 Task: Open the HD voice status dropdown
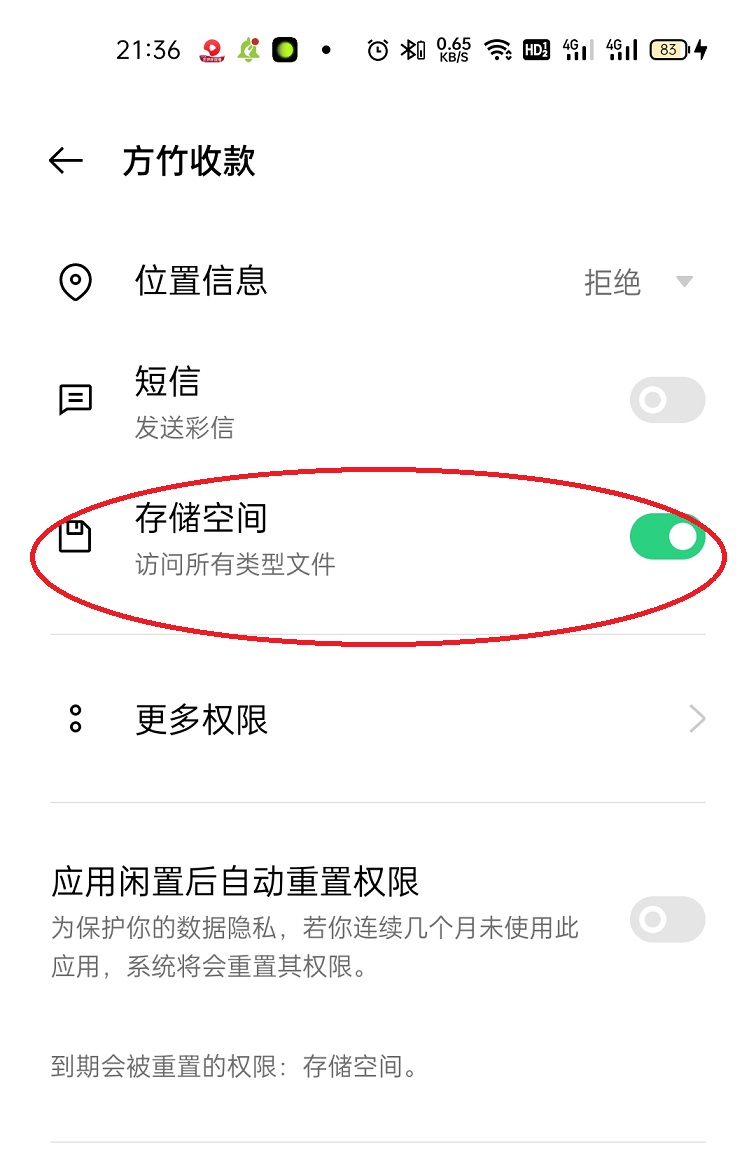(536, 50)
